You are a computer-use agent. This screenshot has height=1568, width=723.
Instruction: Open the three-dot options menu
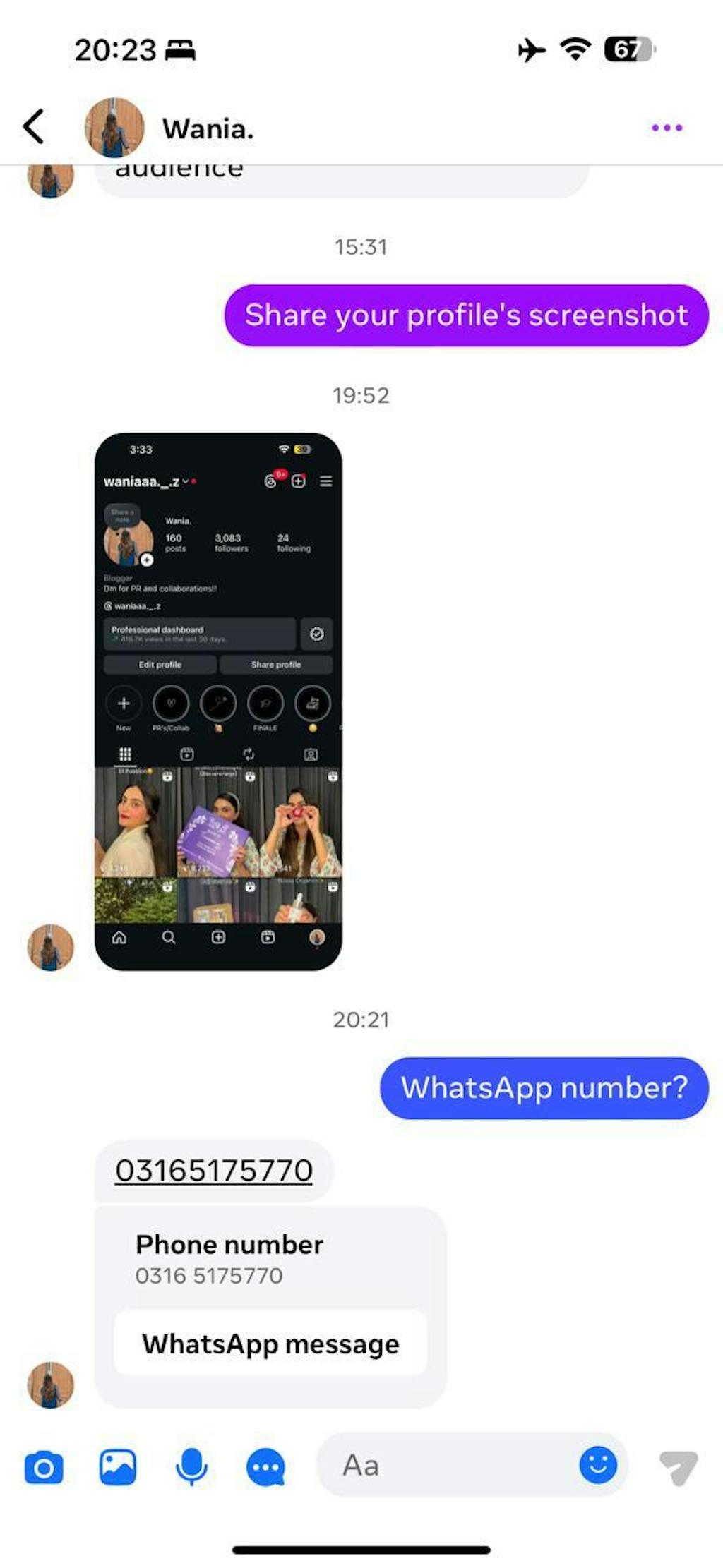tap(667, 128)
